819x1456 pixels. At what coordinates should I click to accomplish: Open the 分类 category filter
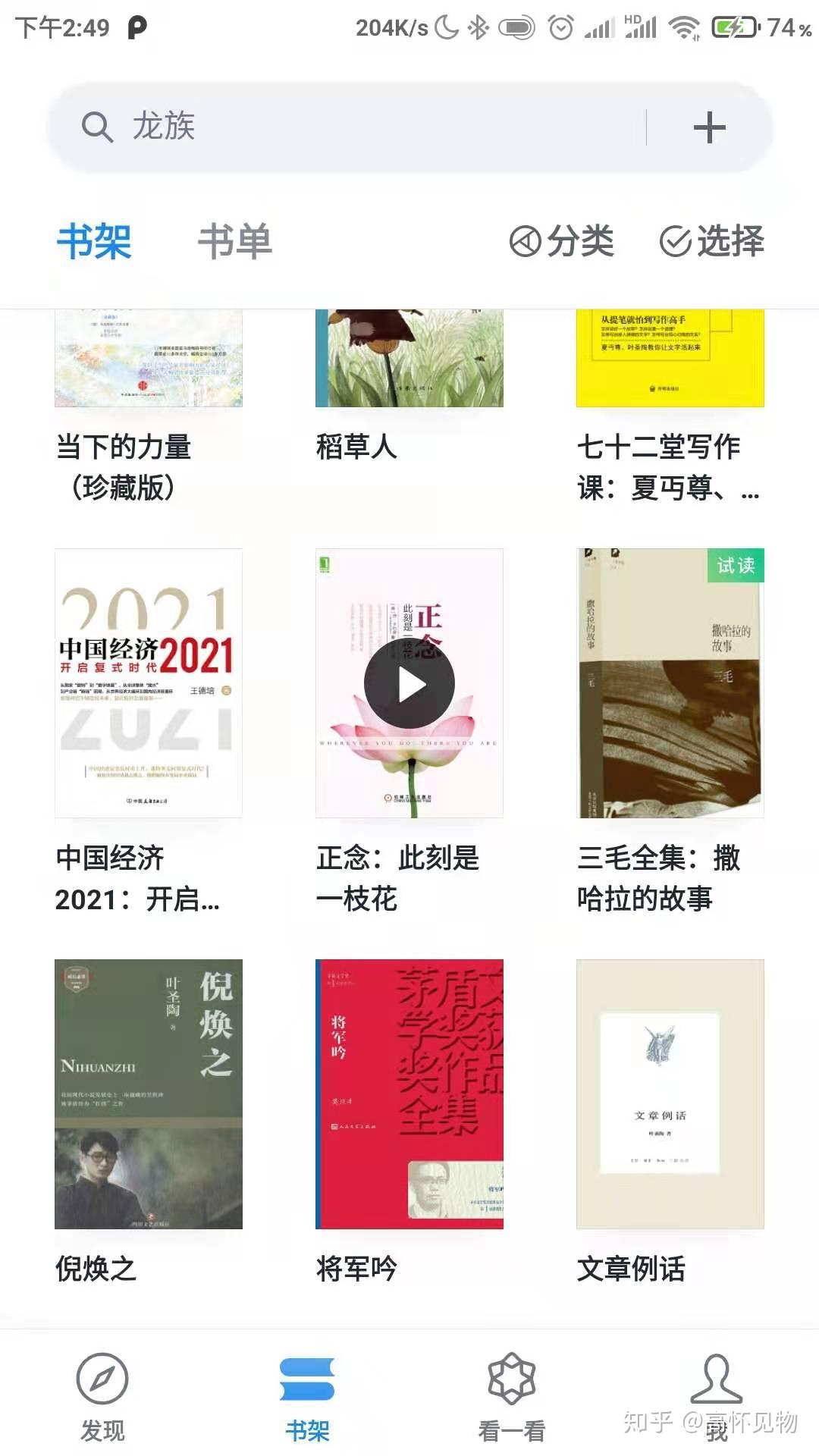click(561, 241)
